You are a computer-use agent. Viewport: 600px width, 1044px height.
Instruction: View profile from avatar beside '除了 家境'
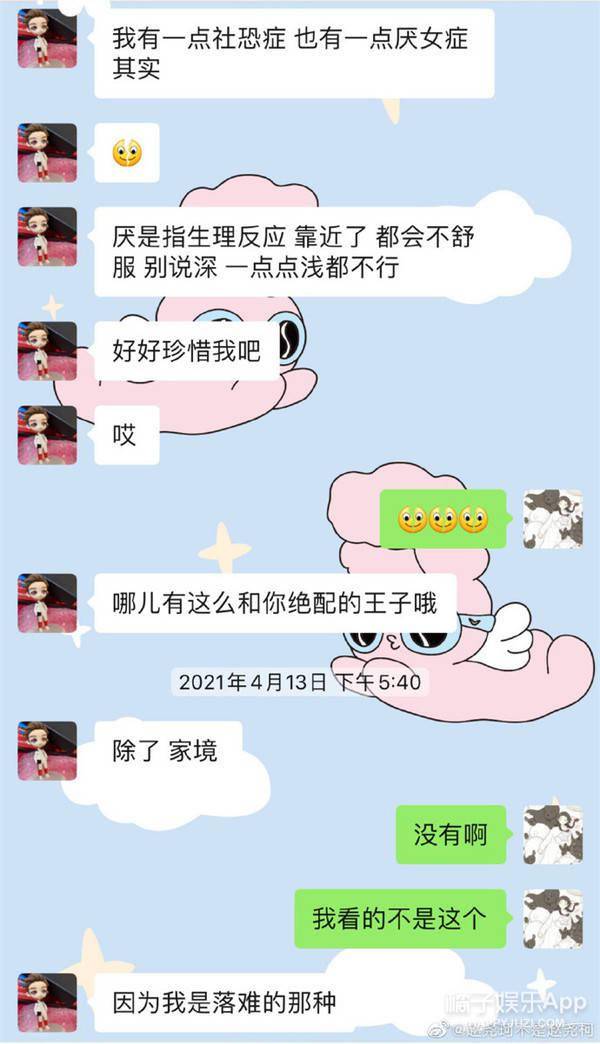pyautogui.click(x=47, y=750)
